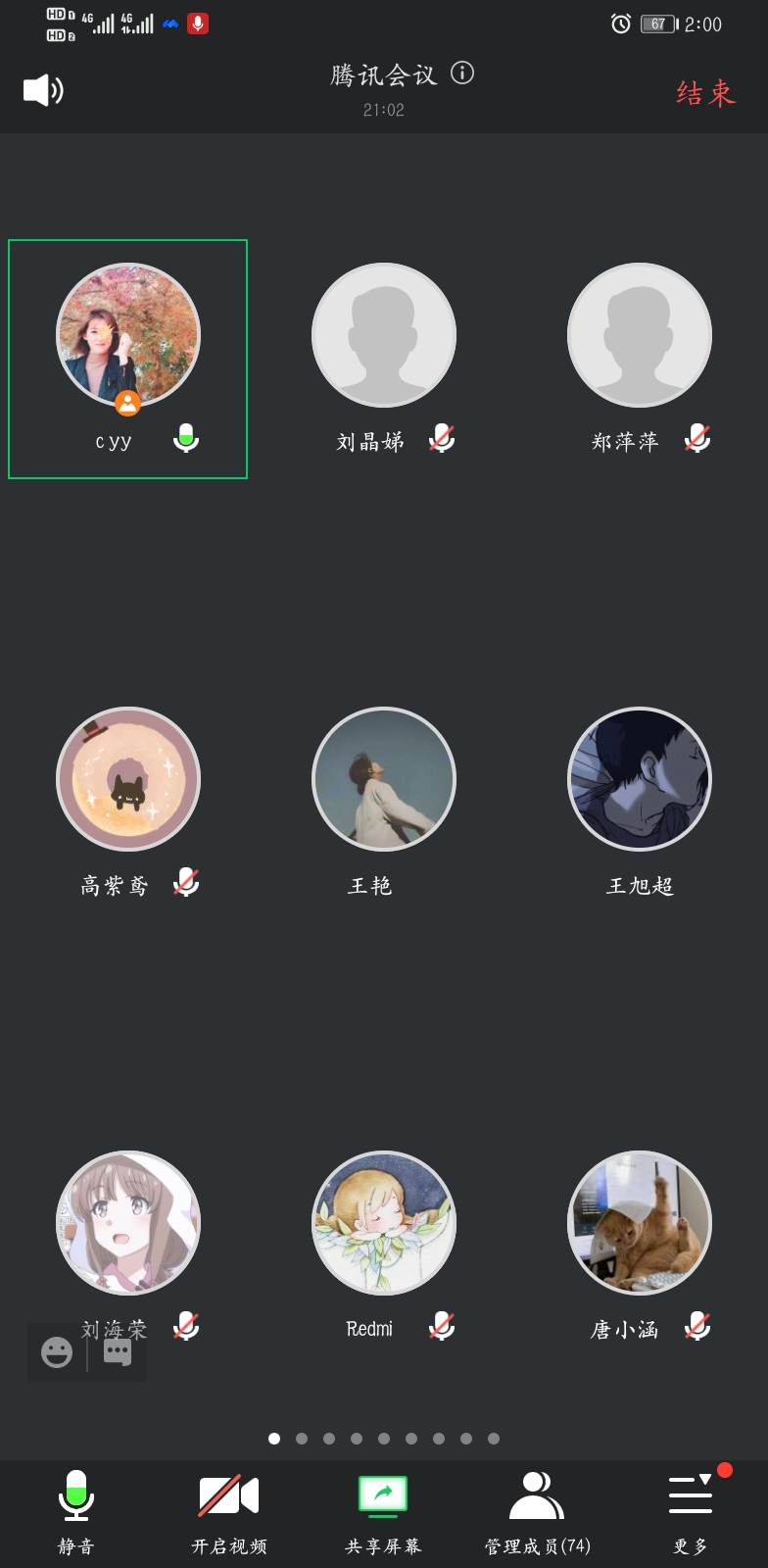768x1568 pixels.
Task: Start screen sharing with 共享屏幕
Action: (383, 1513)
